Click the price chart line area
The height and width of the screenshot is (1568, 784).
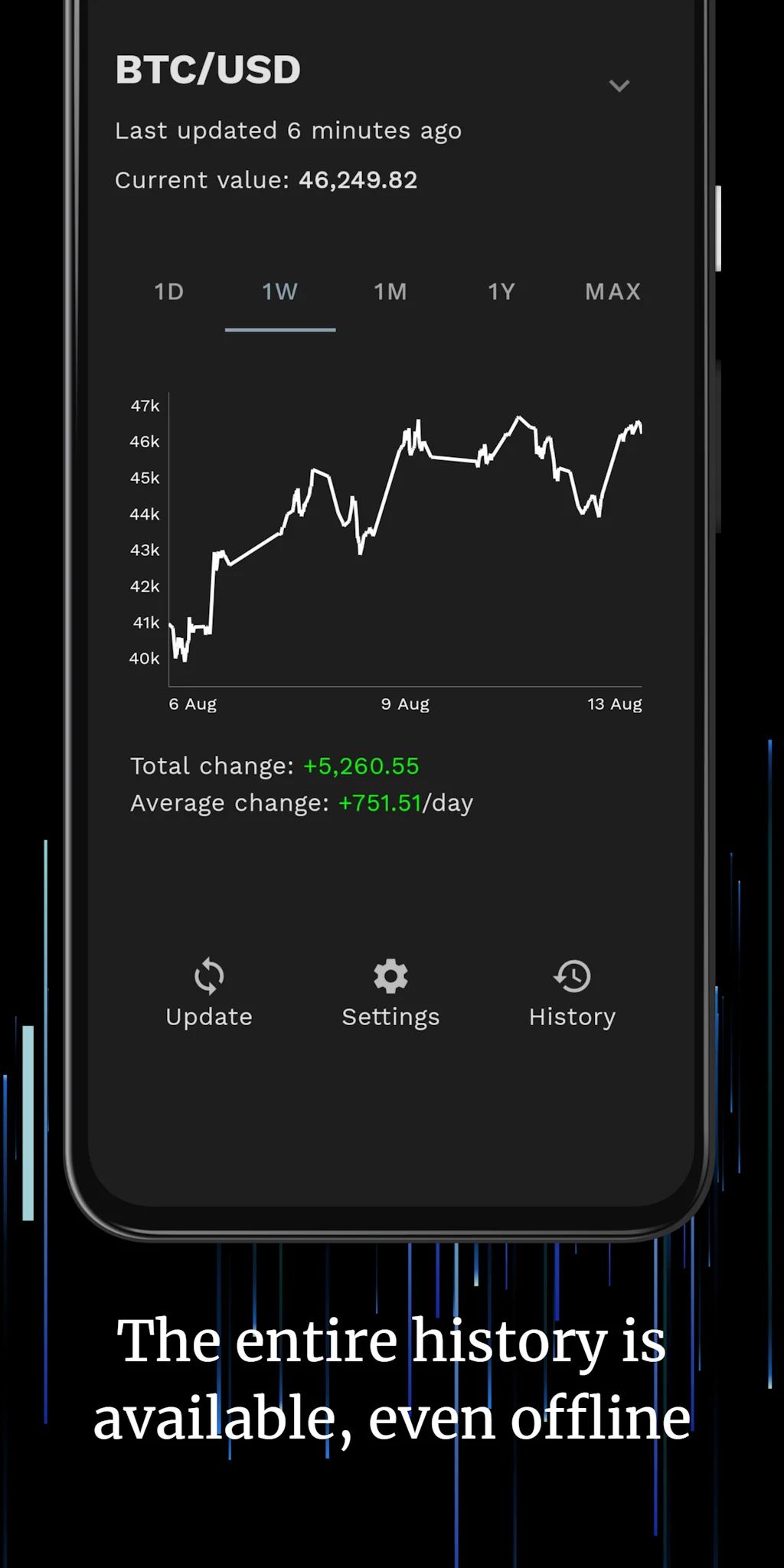[x=406, y=536]
